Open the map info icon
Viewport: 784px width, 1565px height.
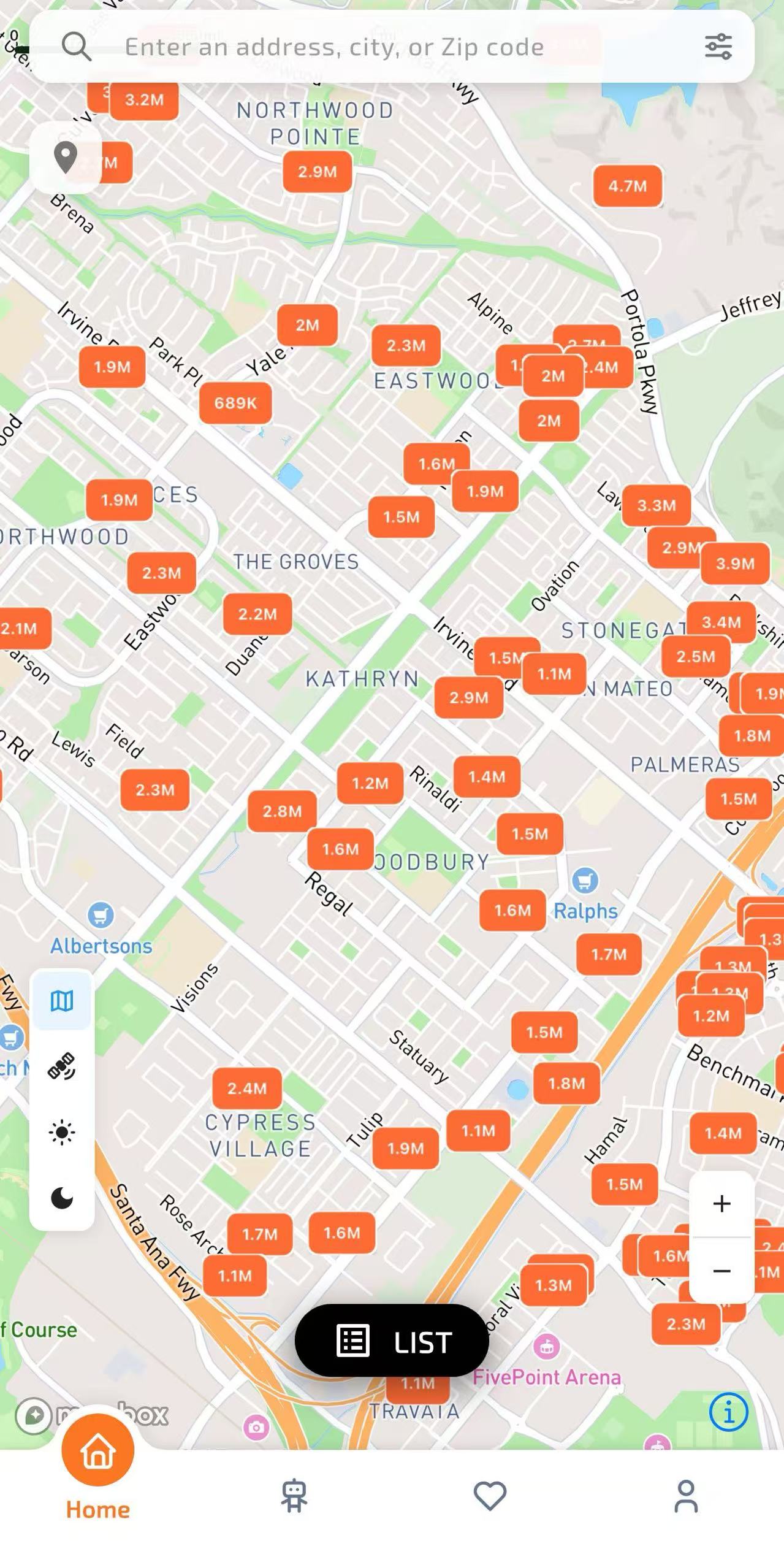[x=728, y=1412]
